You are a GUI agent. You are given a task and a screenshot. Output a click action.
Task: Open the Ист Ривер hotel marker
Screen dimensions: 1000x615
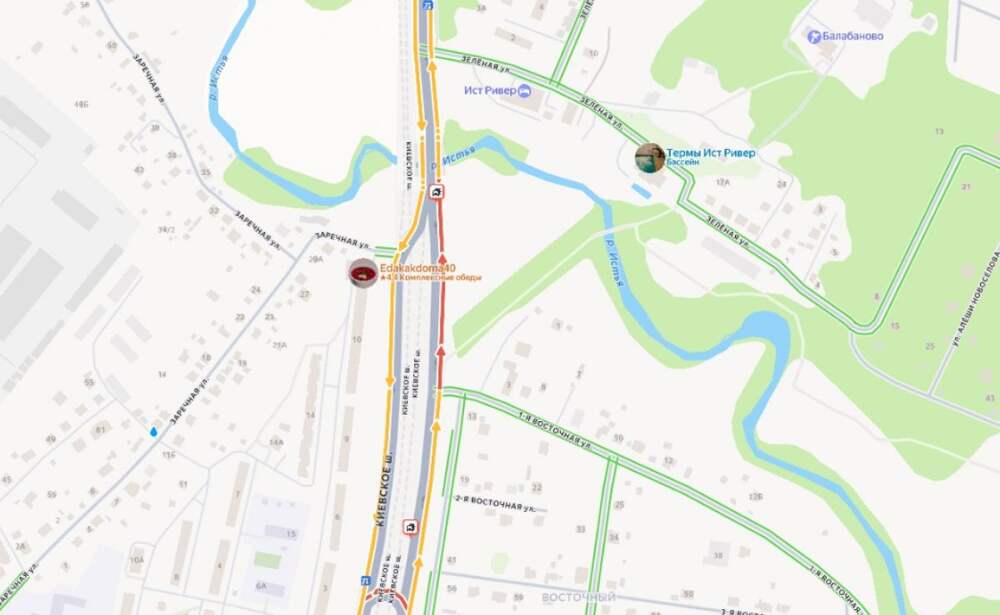click(526, 91)
